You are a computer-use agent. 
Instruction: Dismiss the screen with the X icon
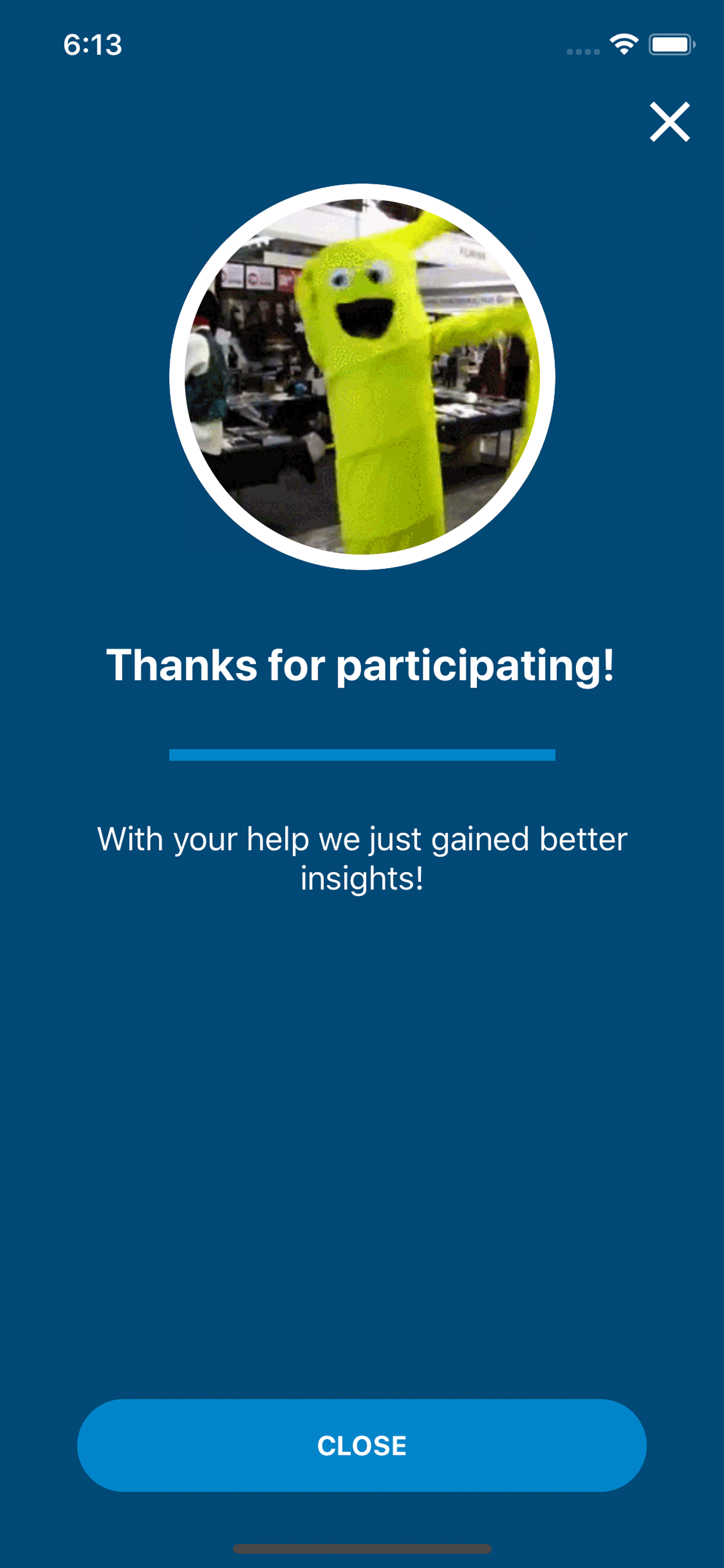[670, 122]
